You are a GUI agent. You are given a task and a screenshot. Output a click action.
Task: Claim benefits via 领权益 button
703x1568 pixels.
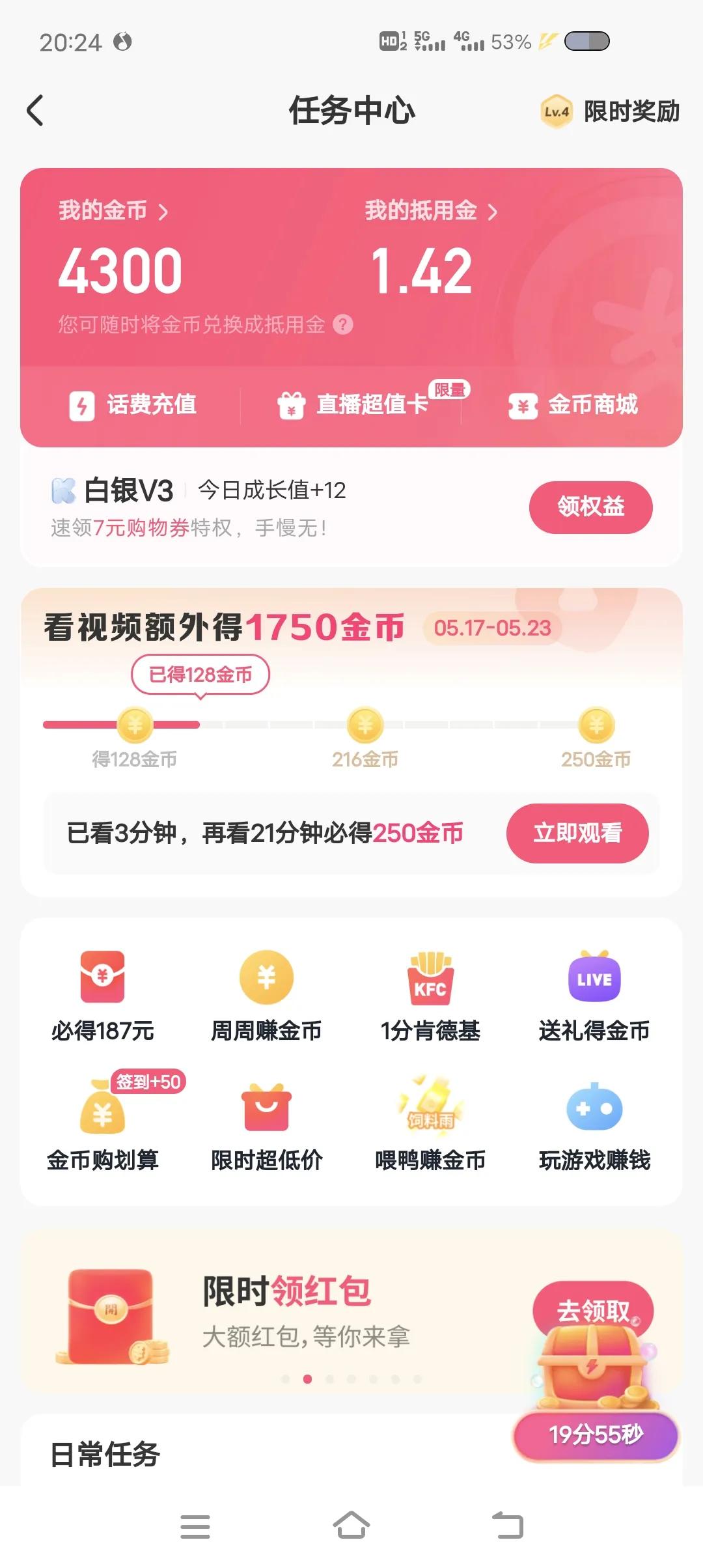click(589, 507)
